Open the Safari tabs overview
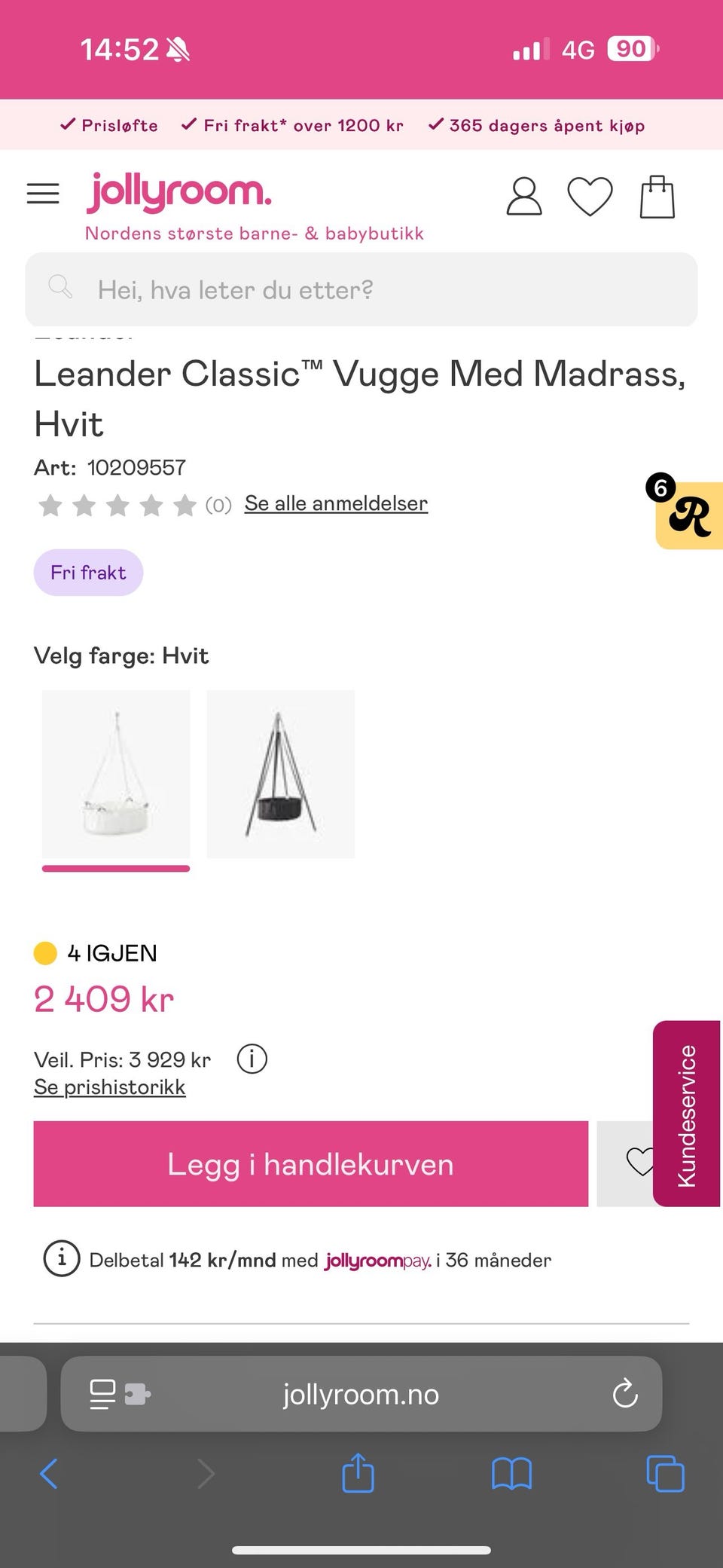 pyautogui.click(x=664, y=1475)
